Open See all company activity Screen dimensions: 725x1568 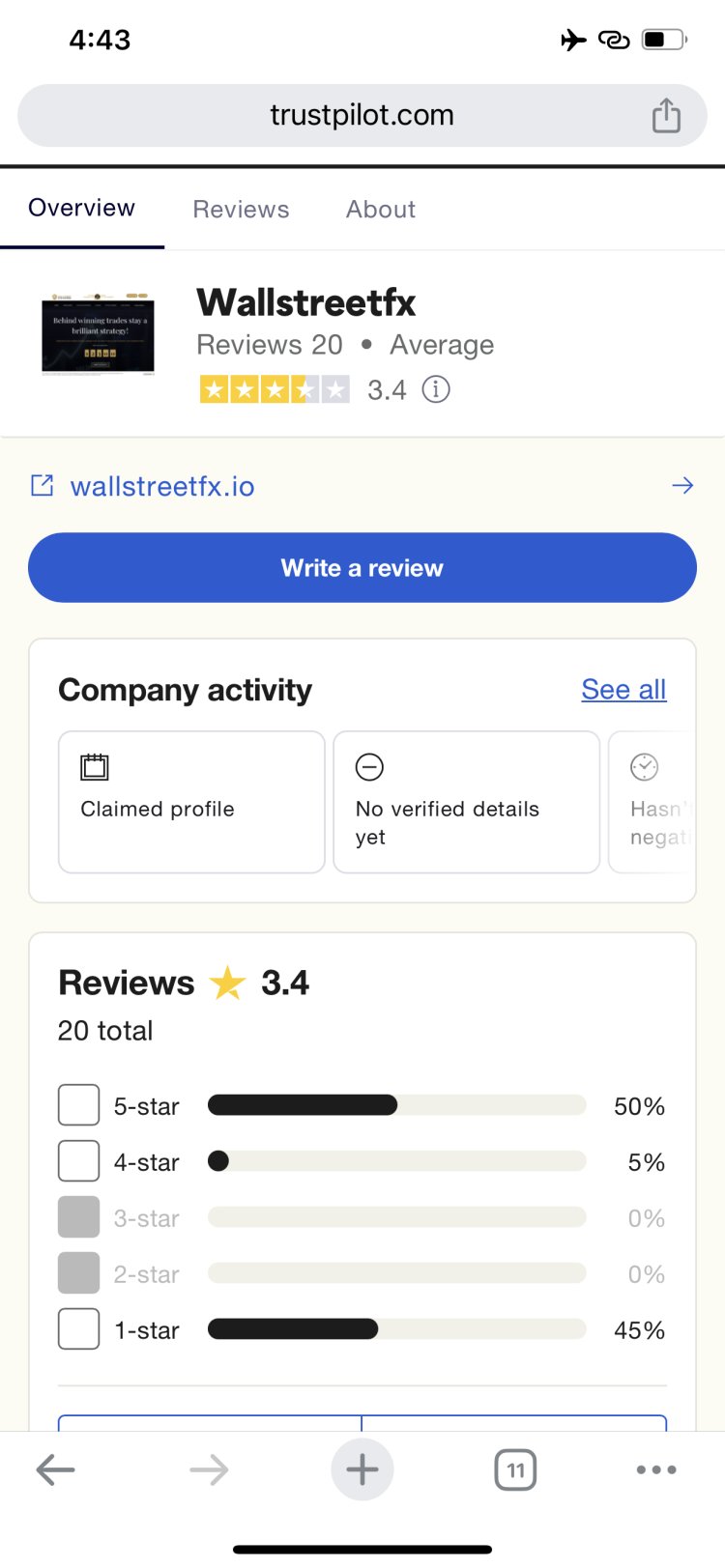point(623,689)
